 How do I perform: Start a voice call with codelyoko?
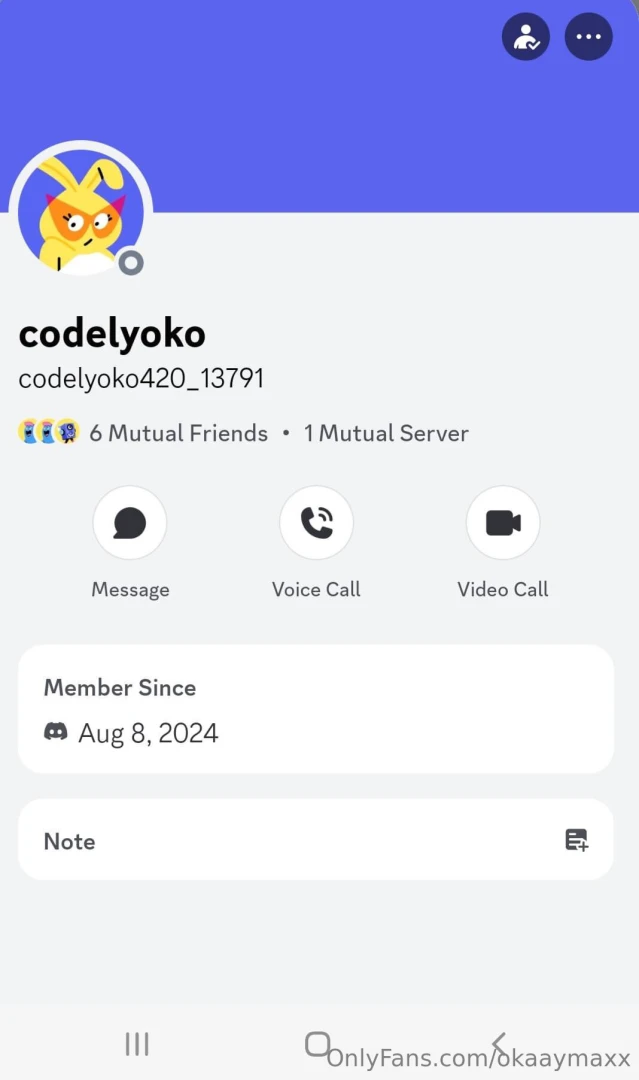click(x=316, y=523)
